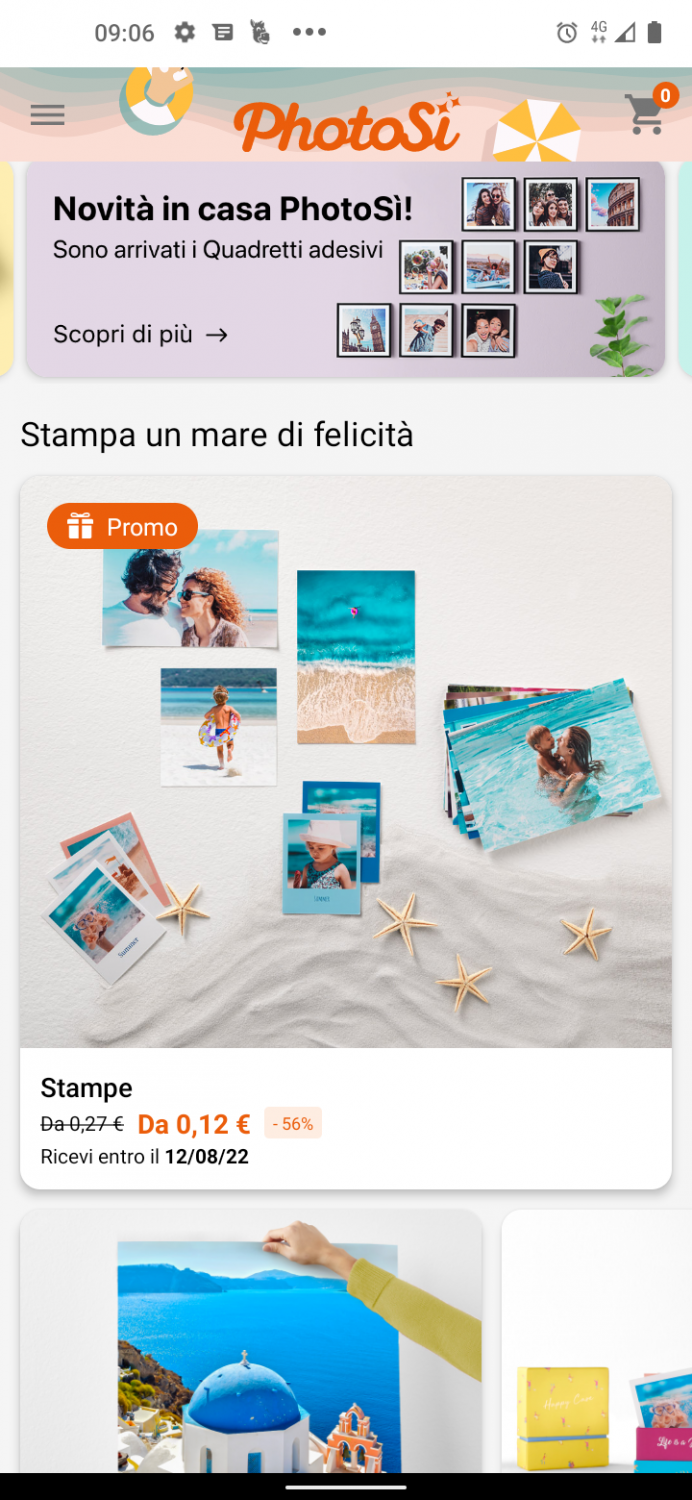Open the shopping cart

(x=647, y=115)
